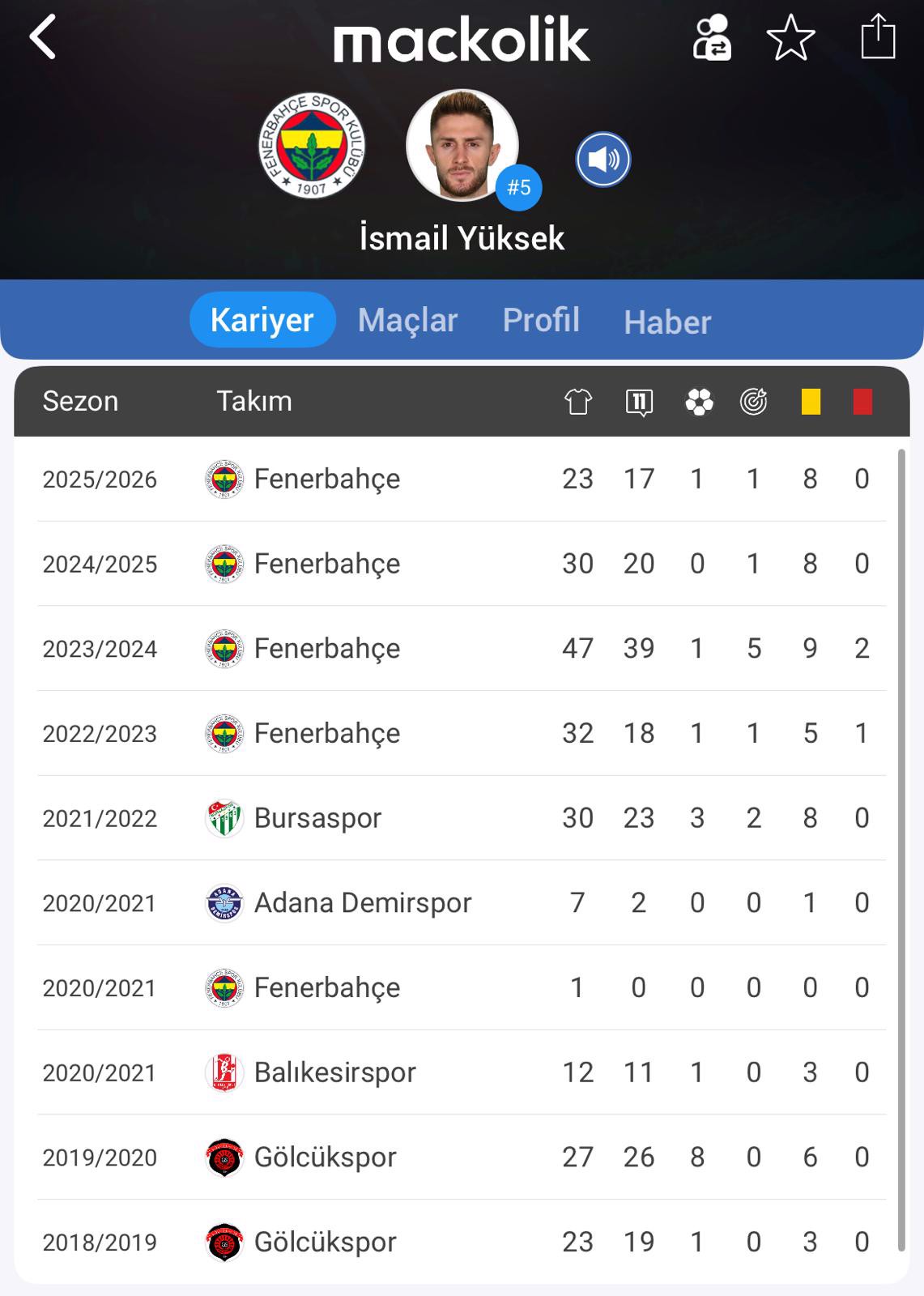Go back using the back arrow
924x1296 pixels.
(x=43, y=37)
